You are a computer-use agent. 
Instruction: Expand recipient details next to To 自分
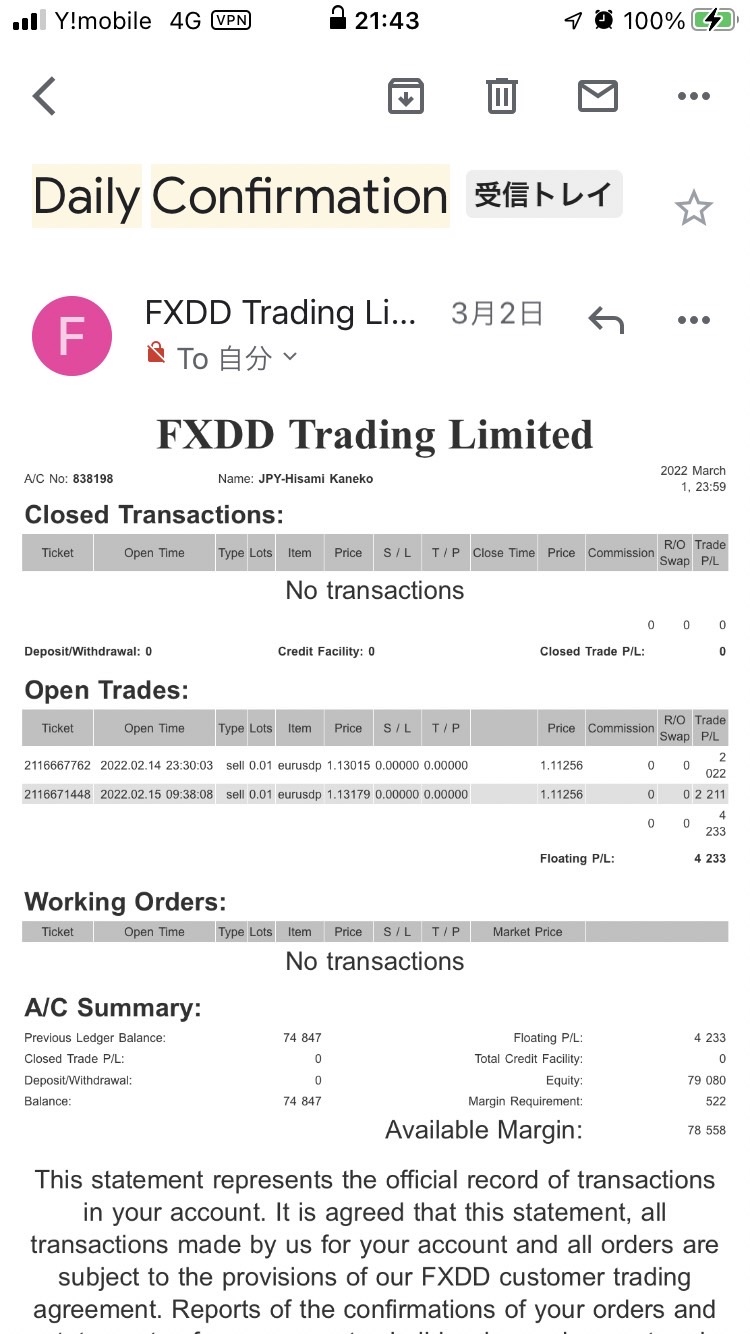tap(290, 356)
